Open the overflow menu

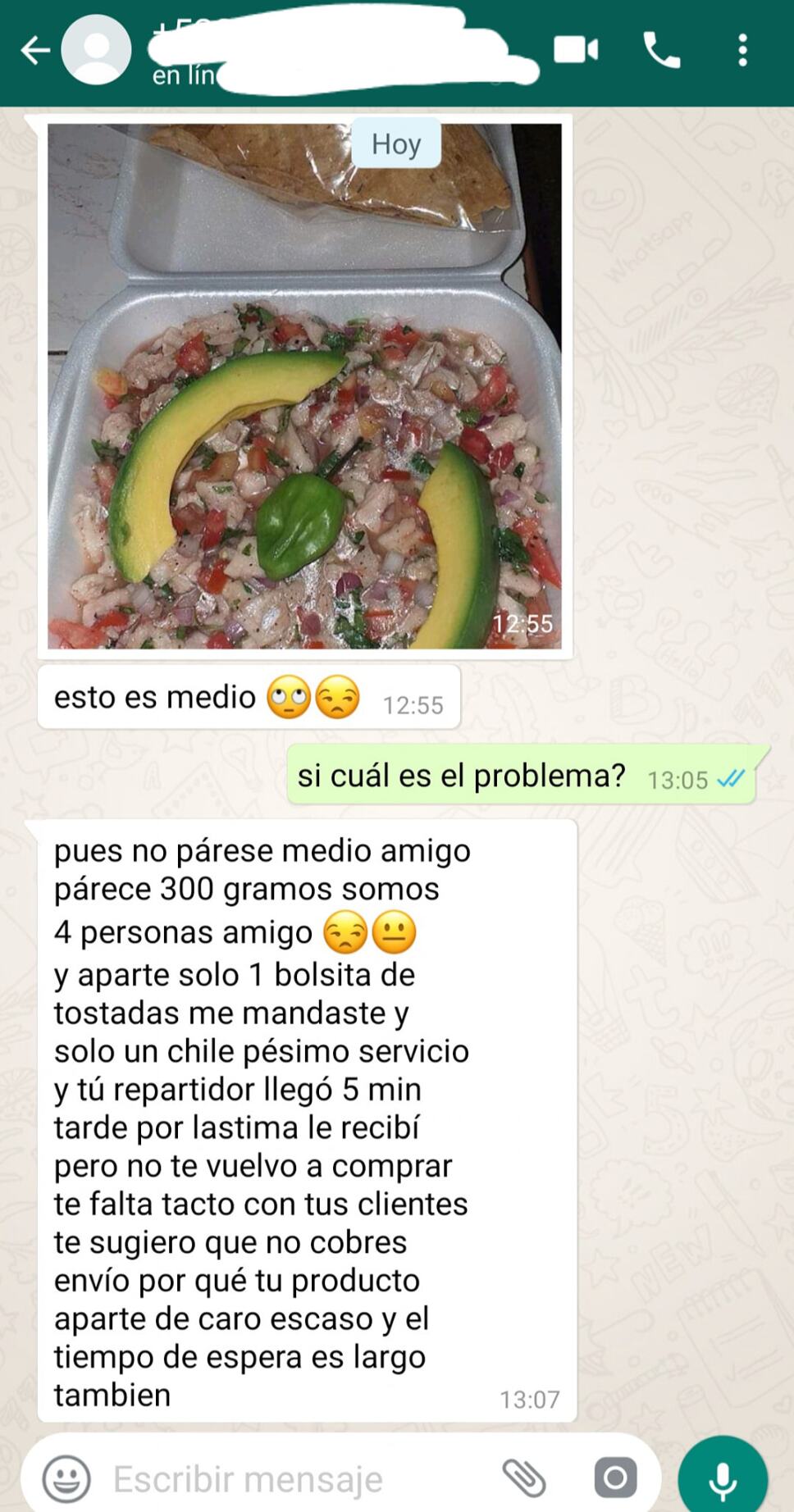click(x=742, y=51)
